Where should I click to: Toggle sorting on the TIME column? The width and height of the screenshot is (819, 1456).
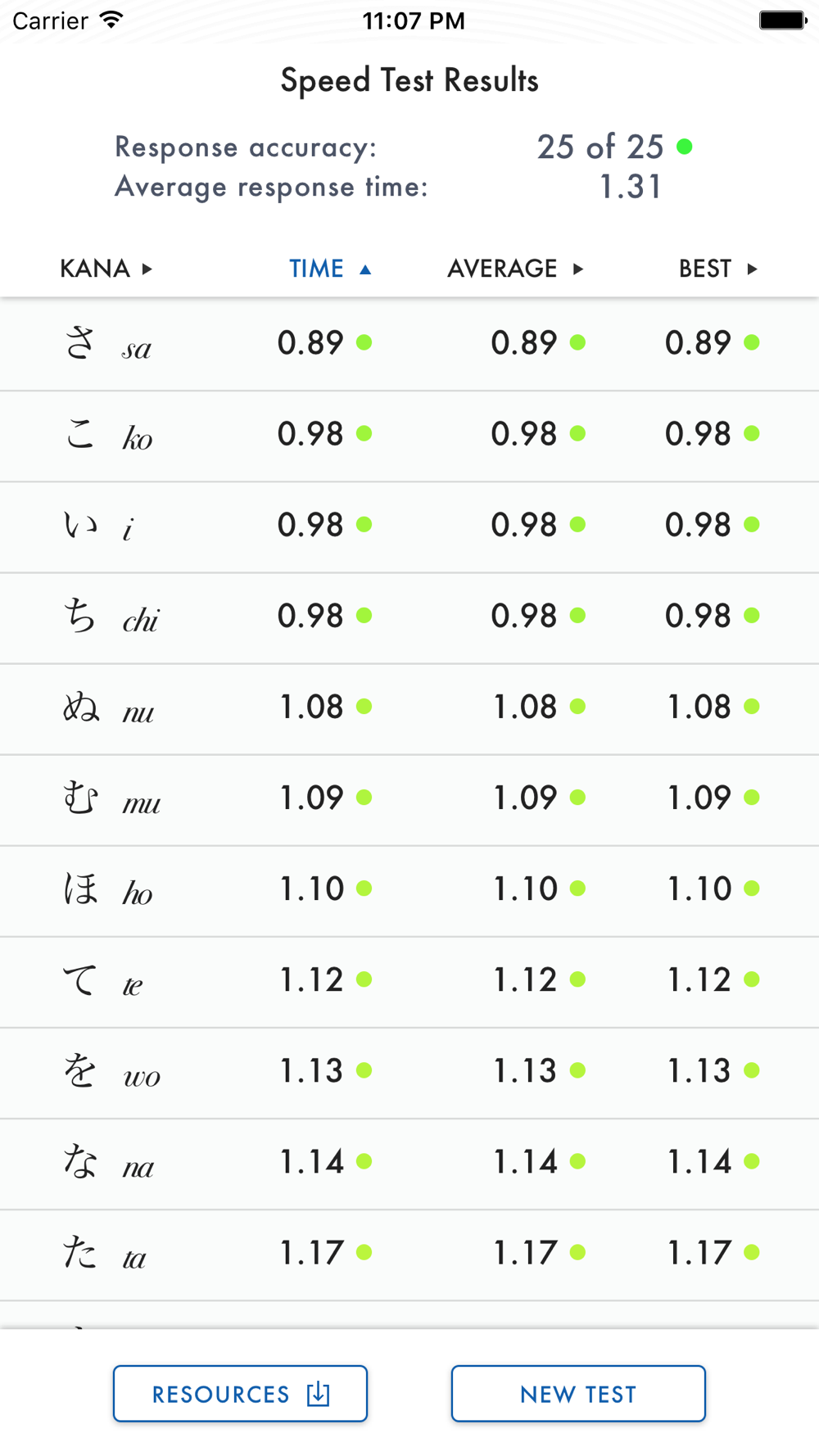[330, 269]
